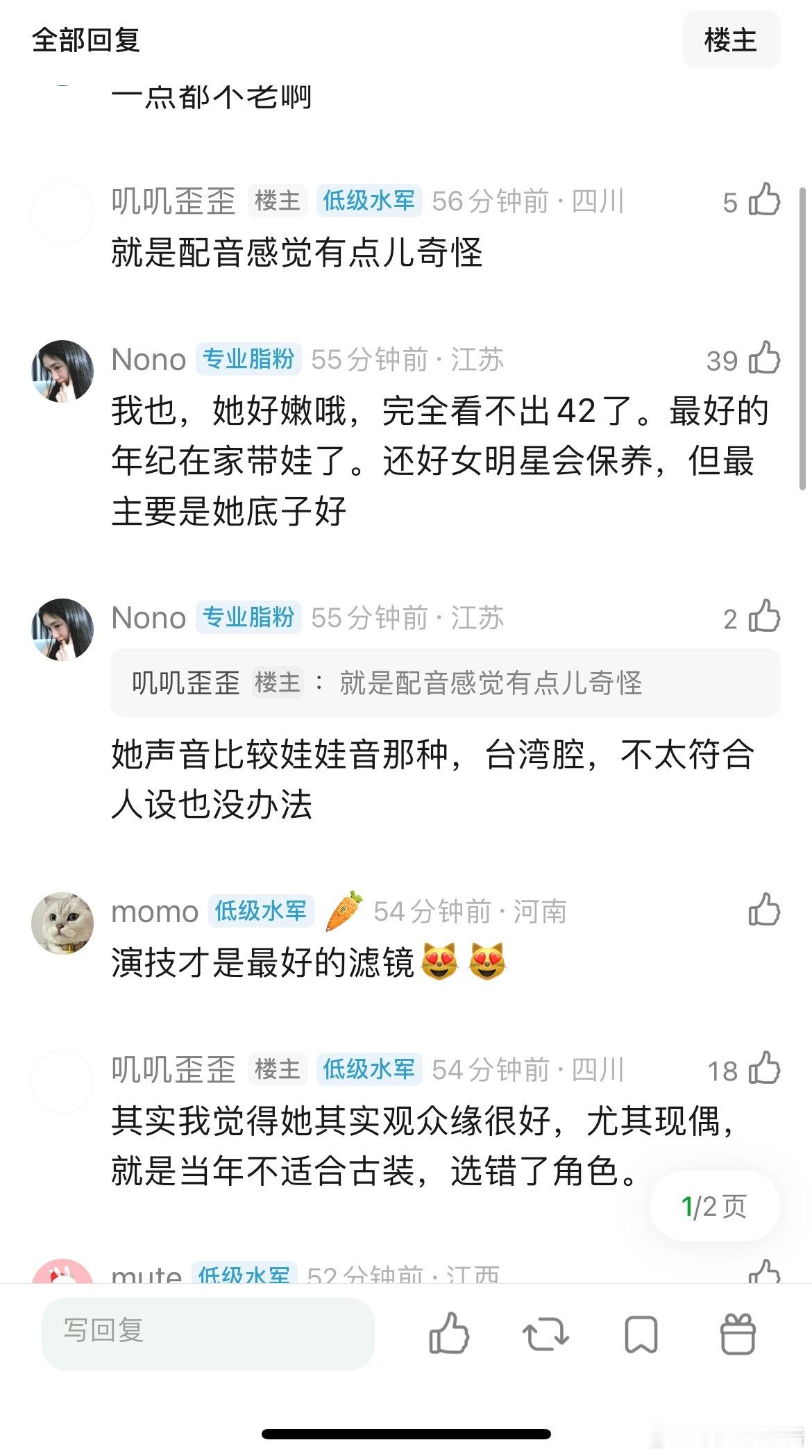This screenshot has height=1456, width=812.
Task: Tap the bookmark icon in the bottom toolbar
Action: (639, 1334)
